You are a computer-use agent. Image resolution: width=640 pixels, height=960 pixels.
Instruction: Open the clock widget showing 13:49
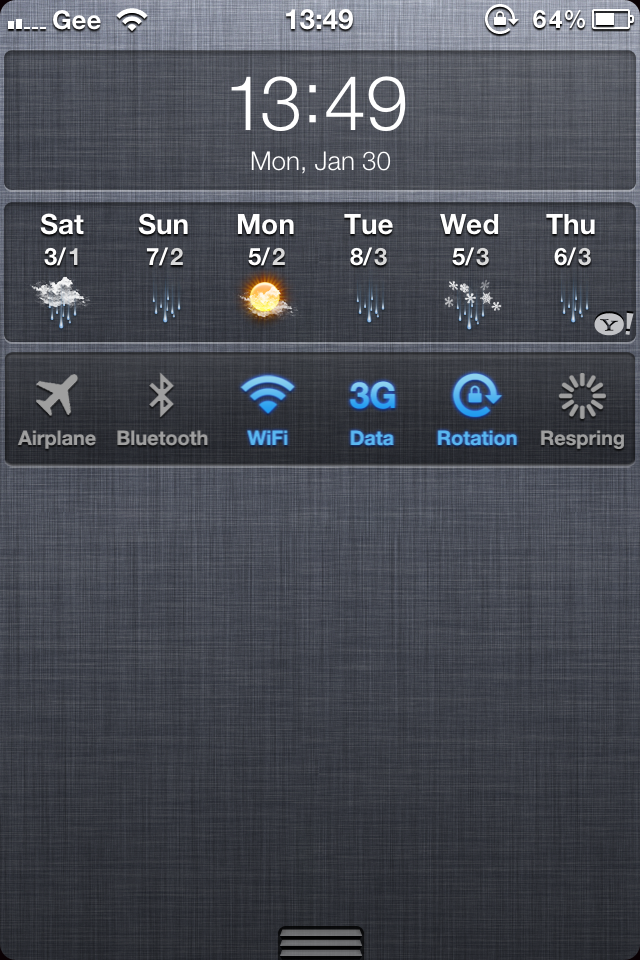pyautogui.click(x=320, y=120)
